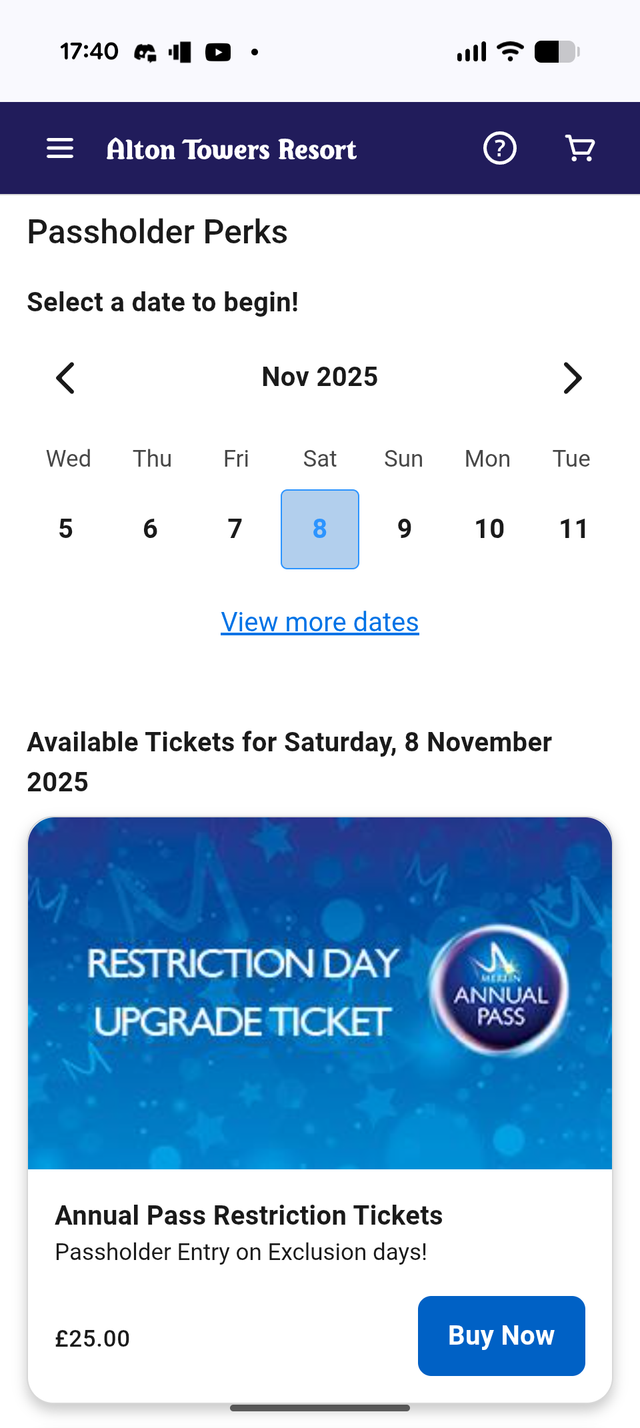Select Saturday 8 November
The image size is (640, 1428).
[x=320, y=529]
